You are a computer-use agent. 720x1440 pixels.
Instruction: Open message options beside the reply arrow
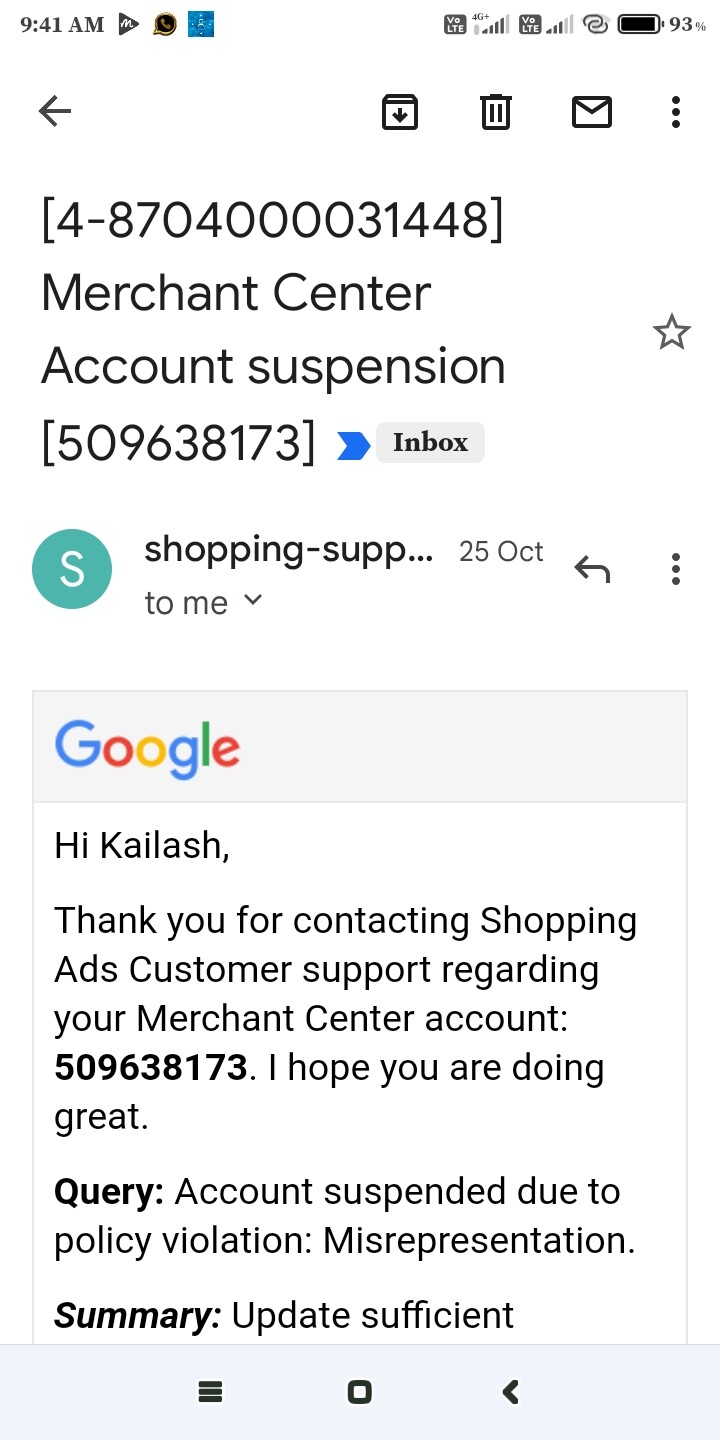[676, 569]
